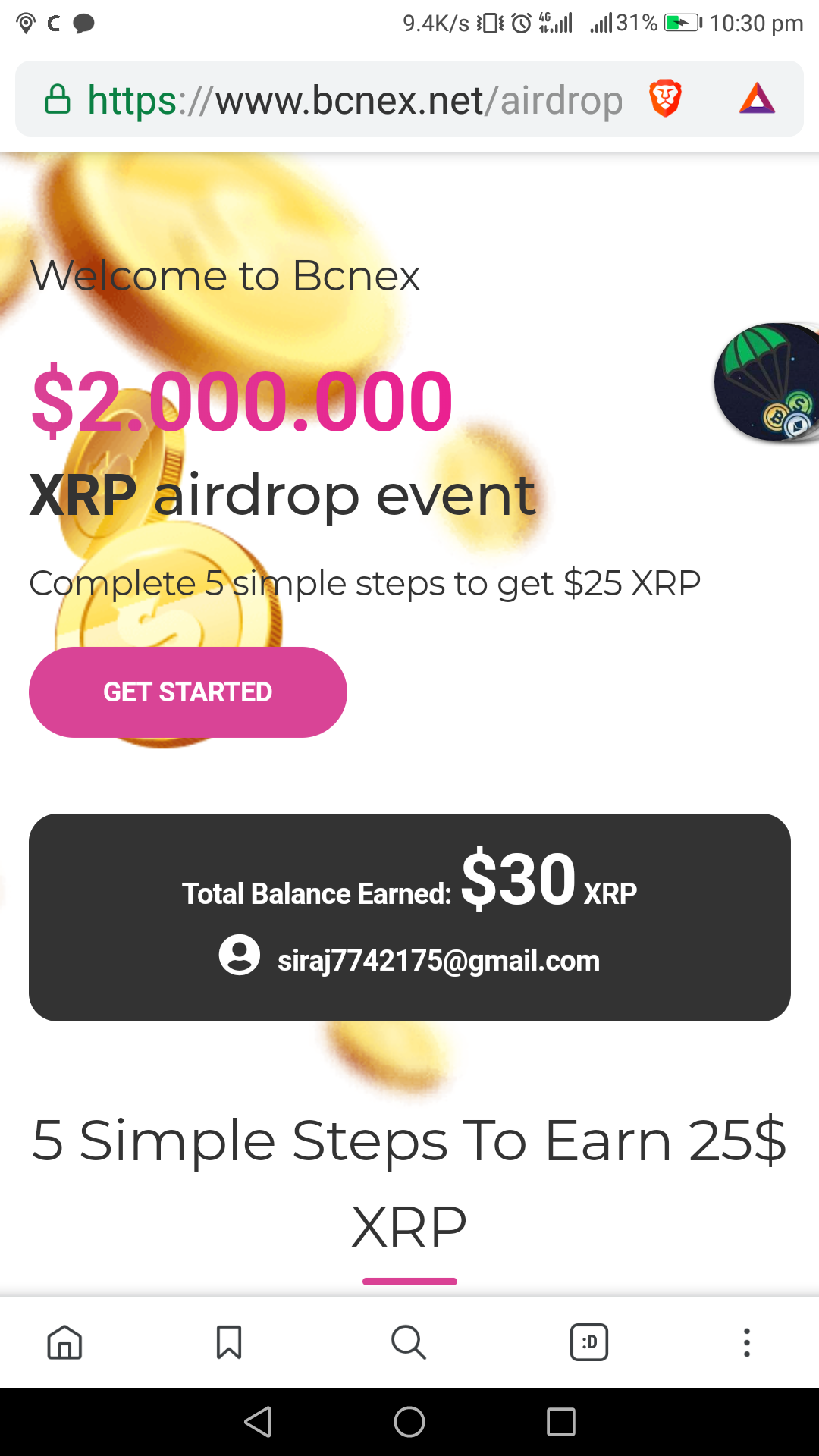Open recent apps with the square button
Image resolution: width=819 pixels, height=1456 pixels.
pyautogui.click(x=561, y=1422)
